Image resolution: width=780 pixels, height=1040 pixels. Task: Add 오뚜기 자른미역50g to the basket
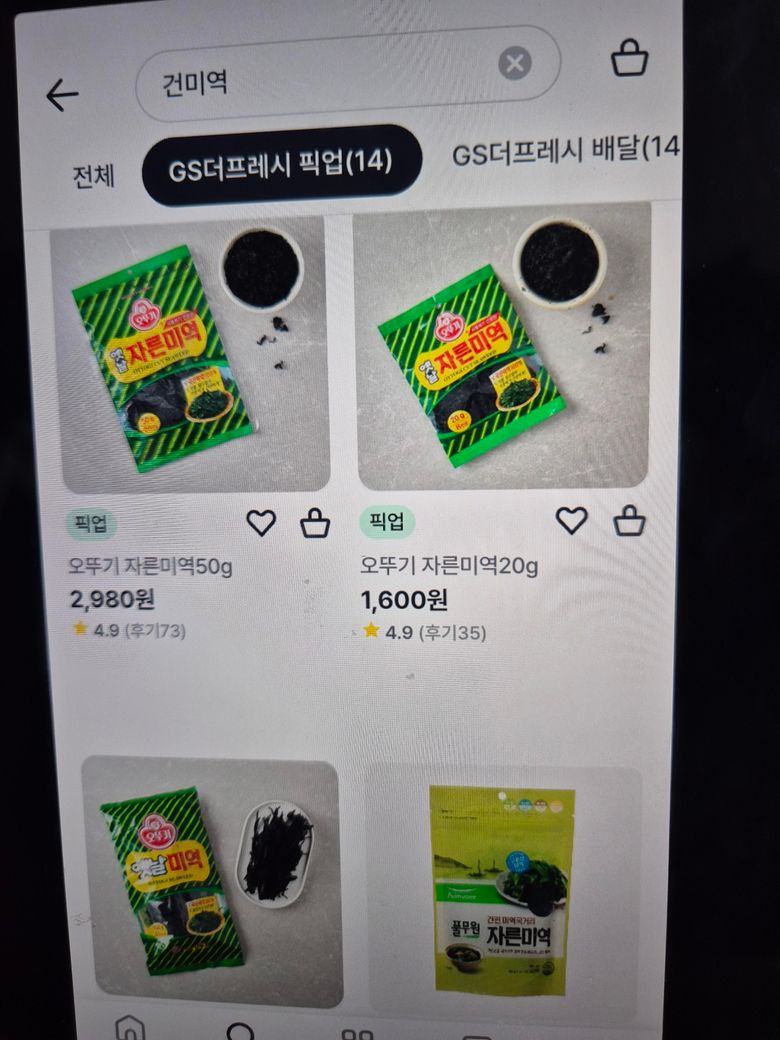(x=315, y=522)
